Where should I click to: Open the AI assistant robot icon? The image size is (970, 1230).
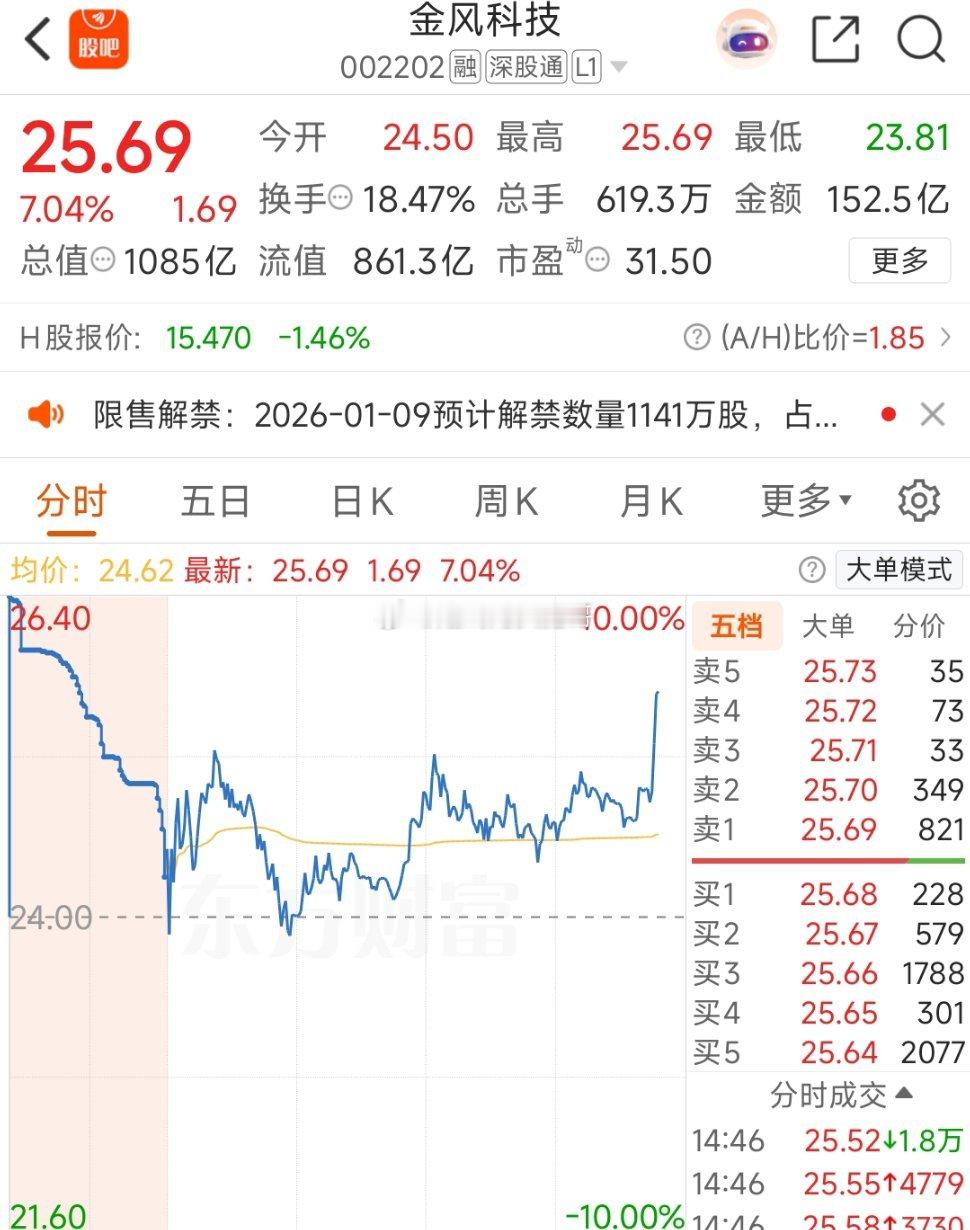click(748, 38)
